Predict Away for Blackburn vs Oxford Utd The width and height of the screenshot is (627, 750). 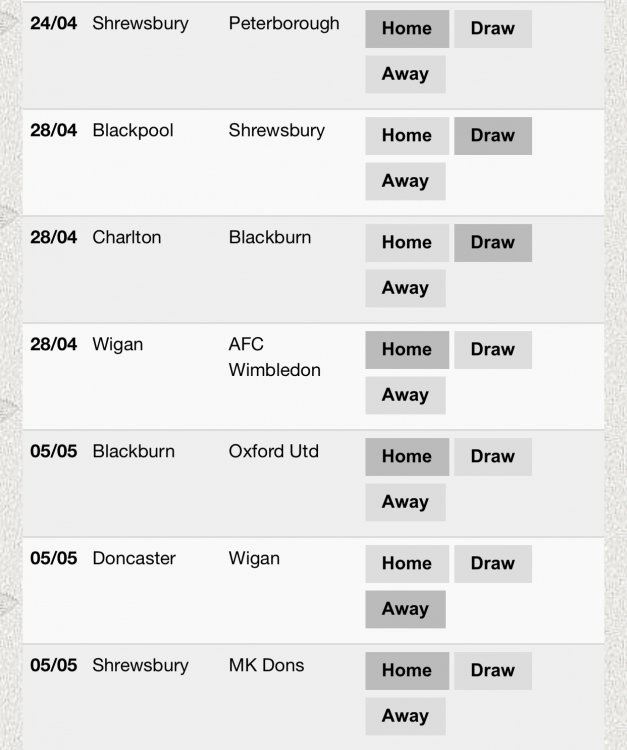405,502
